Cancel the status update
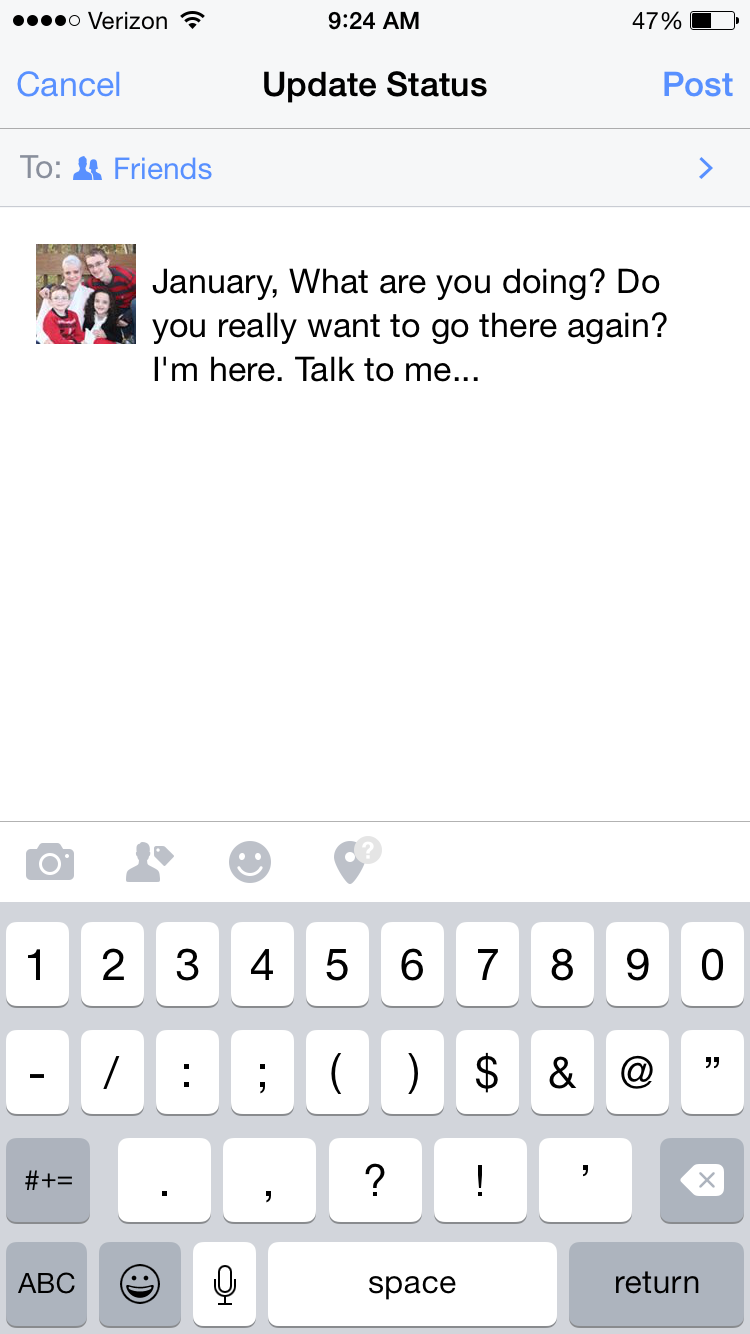Viewport: 750px width, 1334px height. (69, 85)
